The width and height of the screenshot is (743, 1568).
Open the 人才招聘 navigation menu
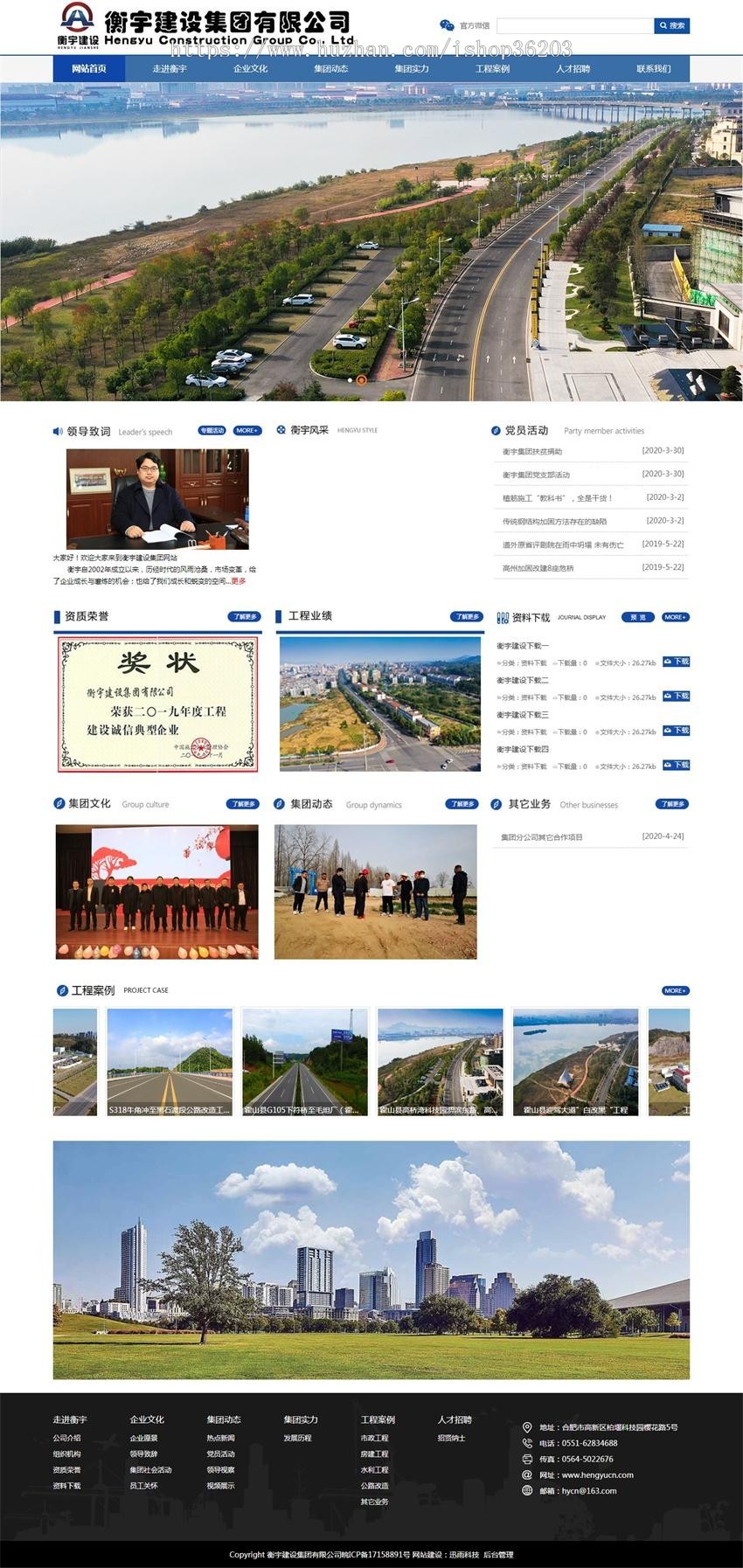click(x=573, y=67)
